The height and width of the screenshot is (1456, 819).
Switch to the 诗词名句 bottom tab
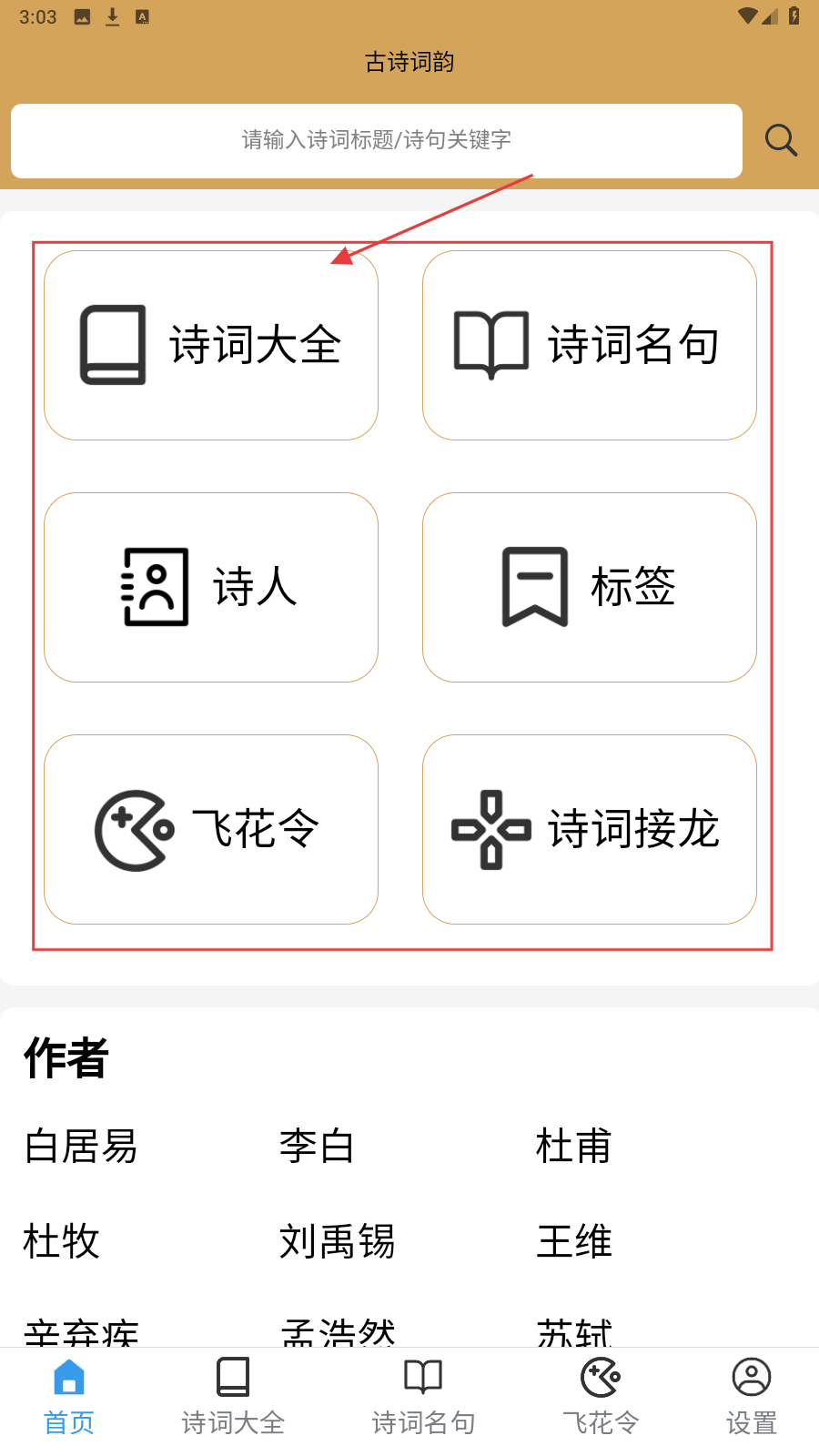(x=423, y=1397)
